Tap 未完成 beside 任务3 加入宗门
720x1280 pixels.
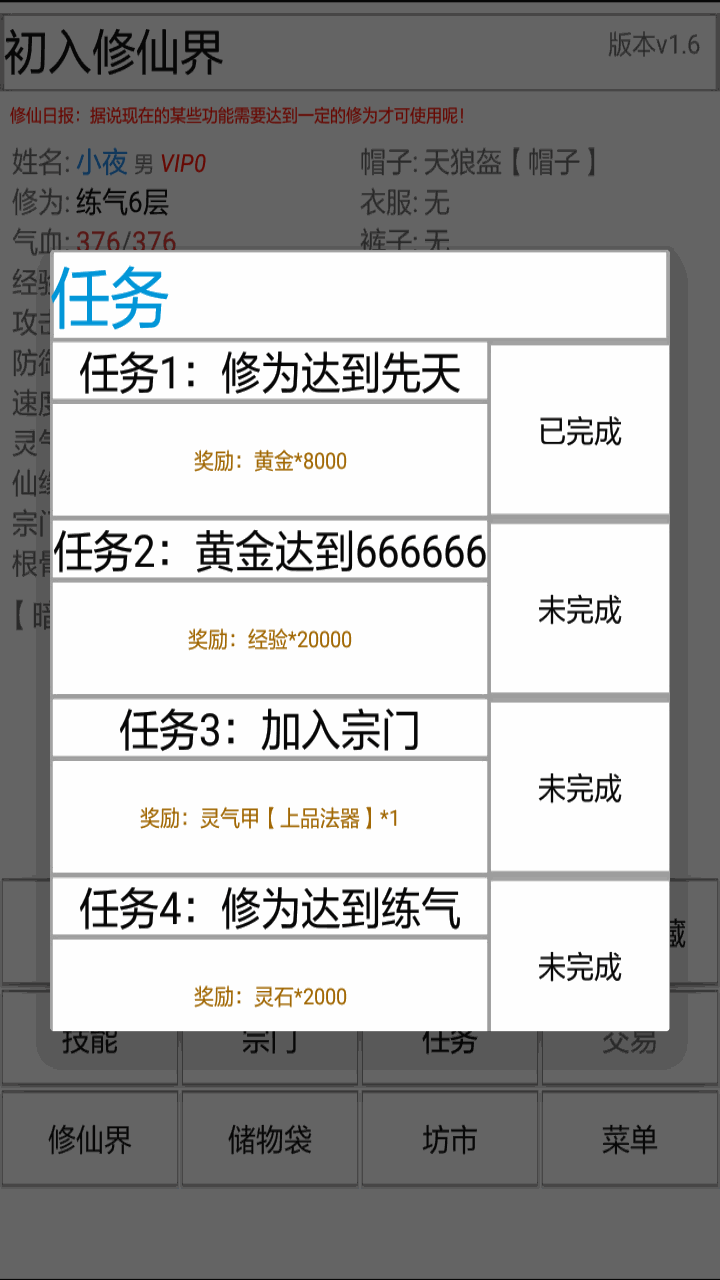coord(580,788)
